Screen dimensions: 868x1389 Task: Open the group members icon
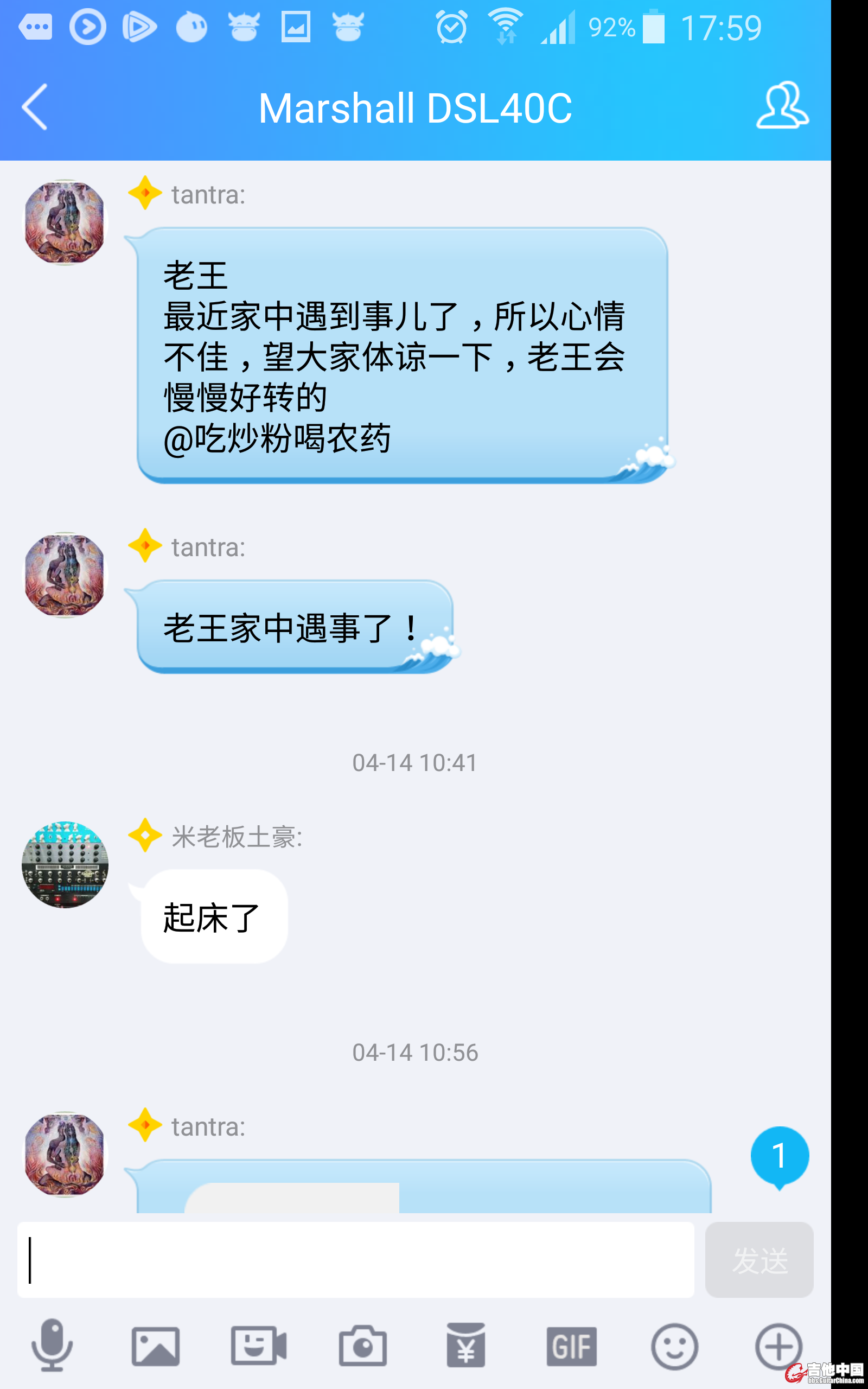pos(782,106)
